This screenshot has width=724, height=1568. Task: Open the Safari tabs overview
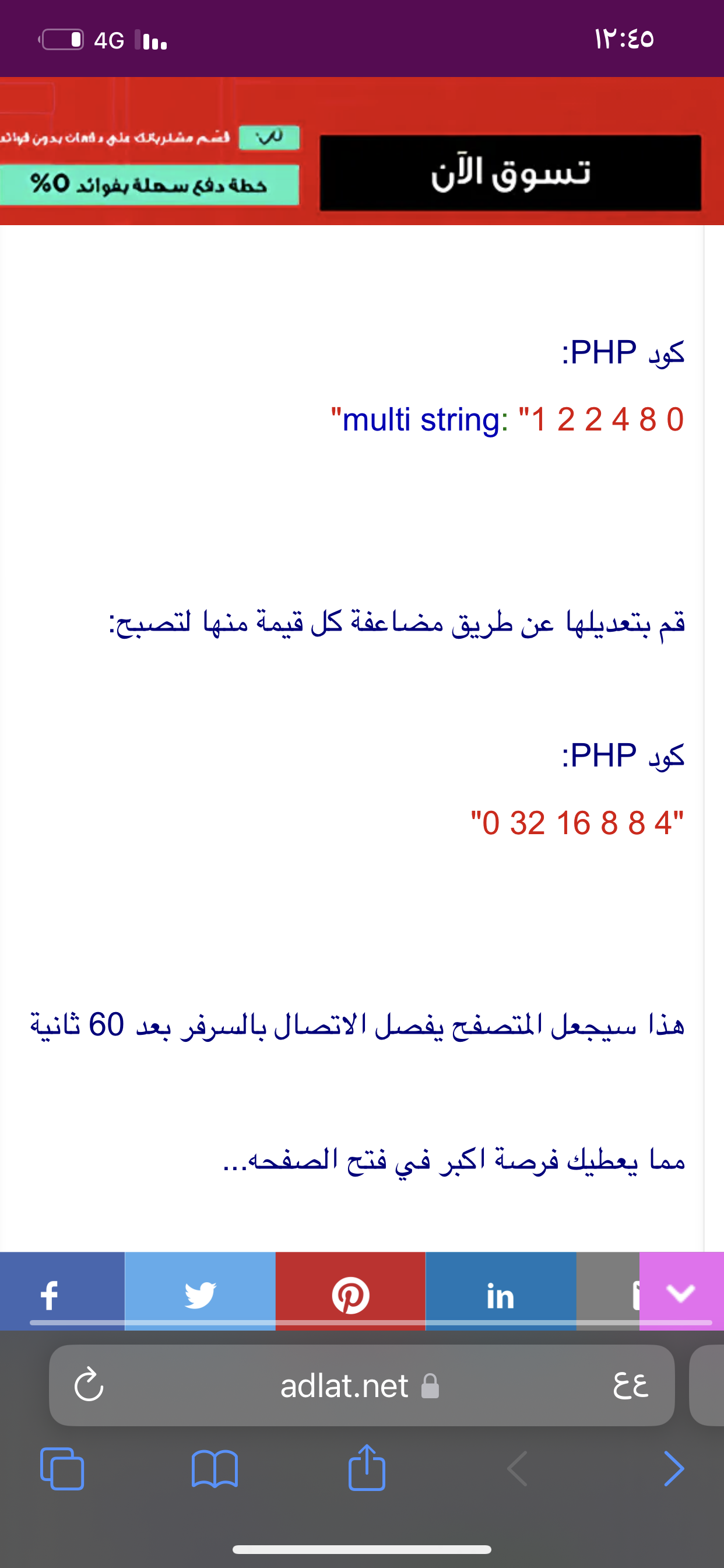pyautogui.click(x=62, y=1468)
